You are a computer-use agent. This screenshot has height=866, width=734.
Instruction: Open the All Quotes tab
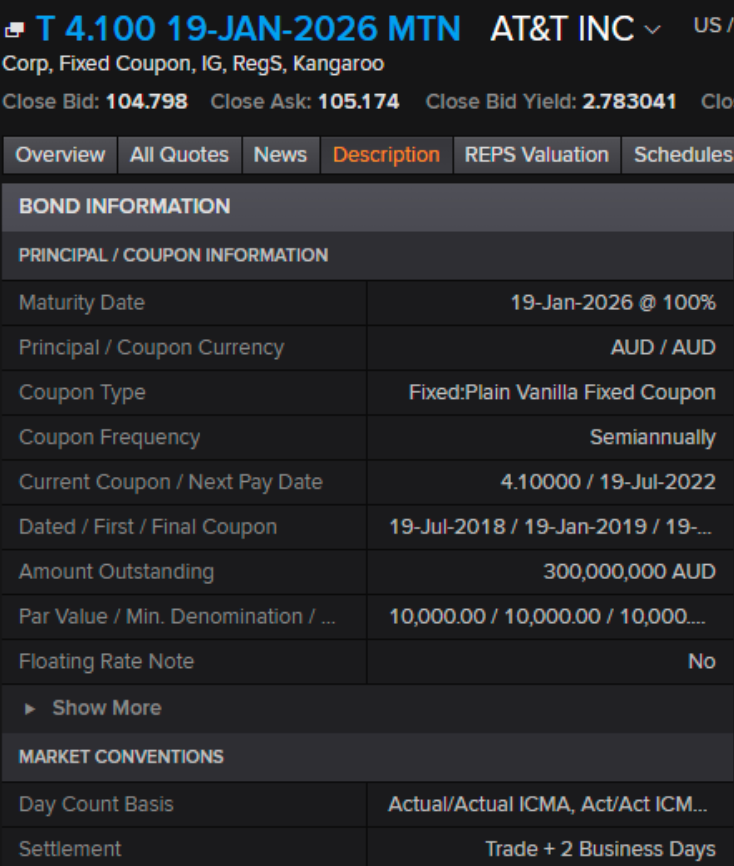point(179,155)
